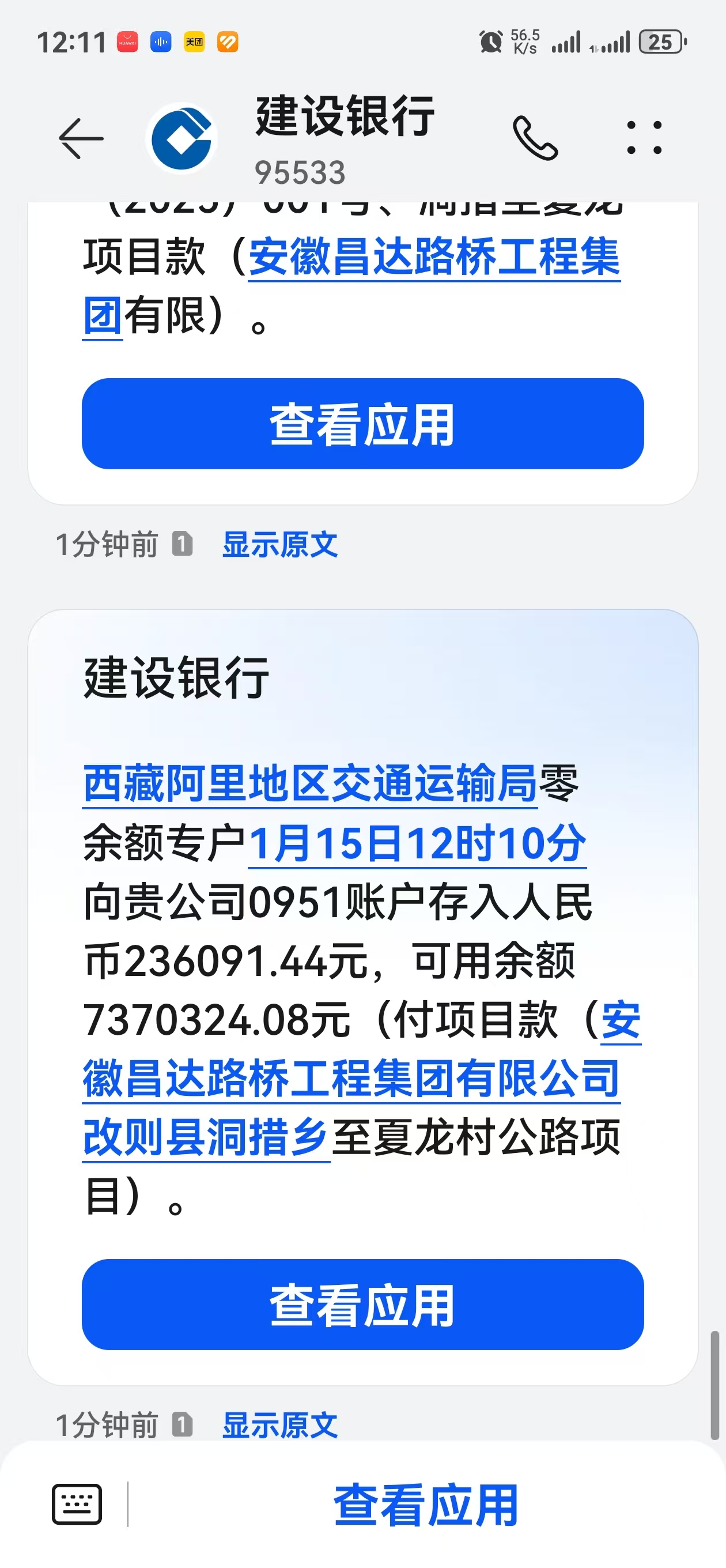
Task: Call 95533 with the phone icon
Action: click(535, 138)
